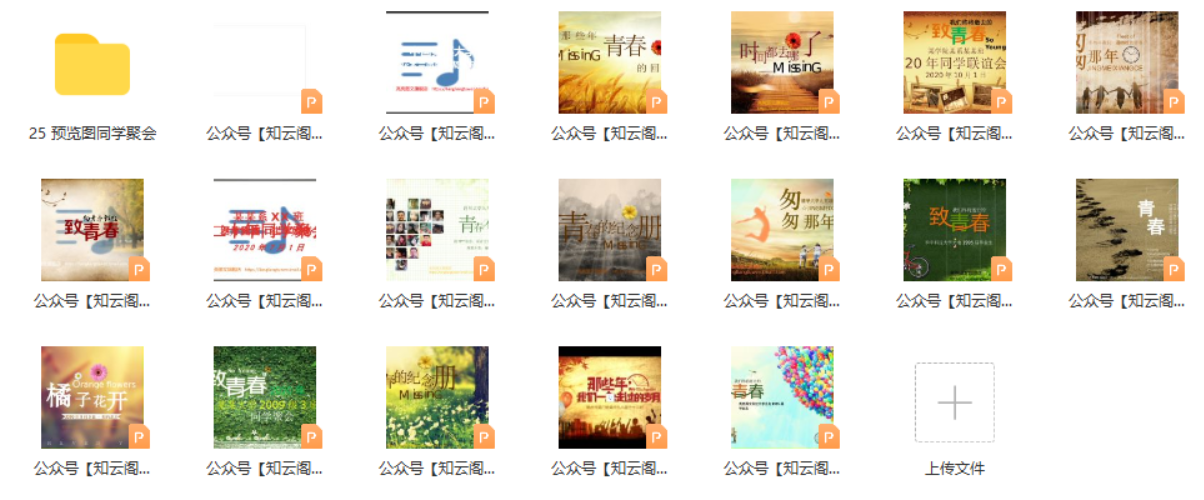
Task: Select the 纪念册 file with daisy meadow
Action: pos(437,397)
